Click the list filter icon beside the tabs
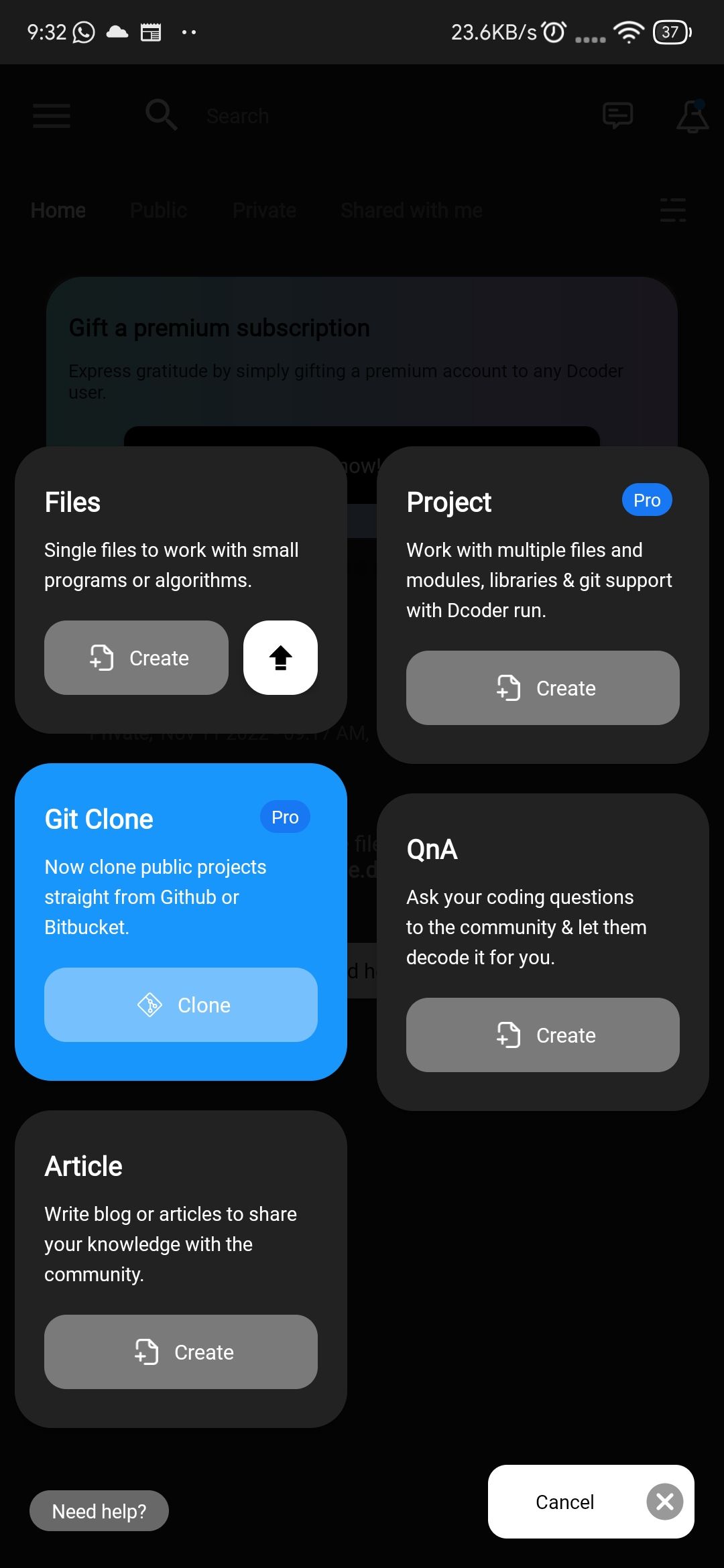The image size is (724, 1568). [672, 210]
